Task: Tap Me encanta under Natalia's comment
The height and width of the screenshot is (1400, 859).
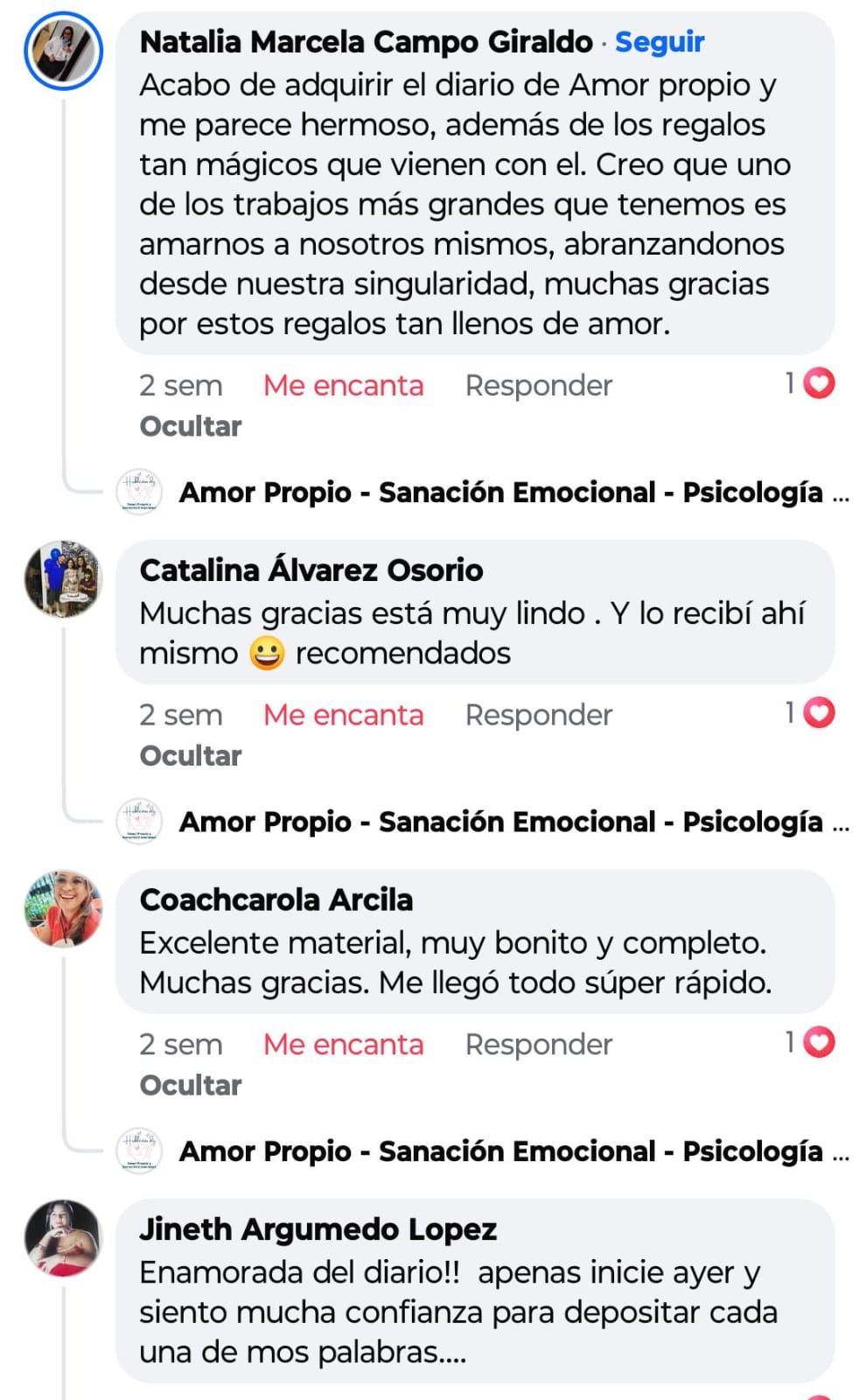Action: pyautogui.click(x=343, y=385)
